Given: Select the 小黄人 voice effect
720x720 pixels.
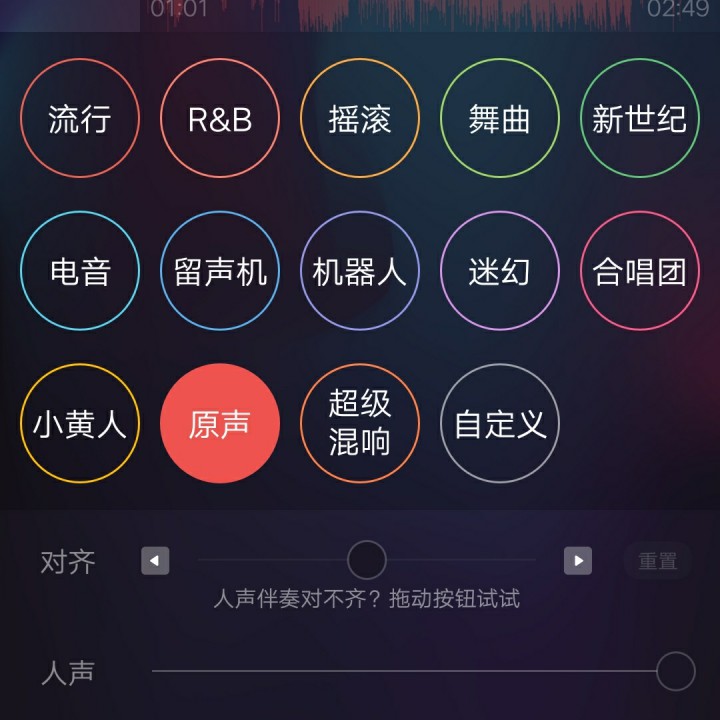Looking at the screenshot, I should click(x=80, y=423).
